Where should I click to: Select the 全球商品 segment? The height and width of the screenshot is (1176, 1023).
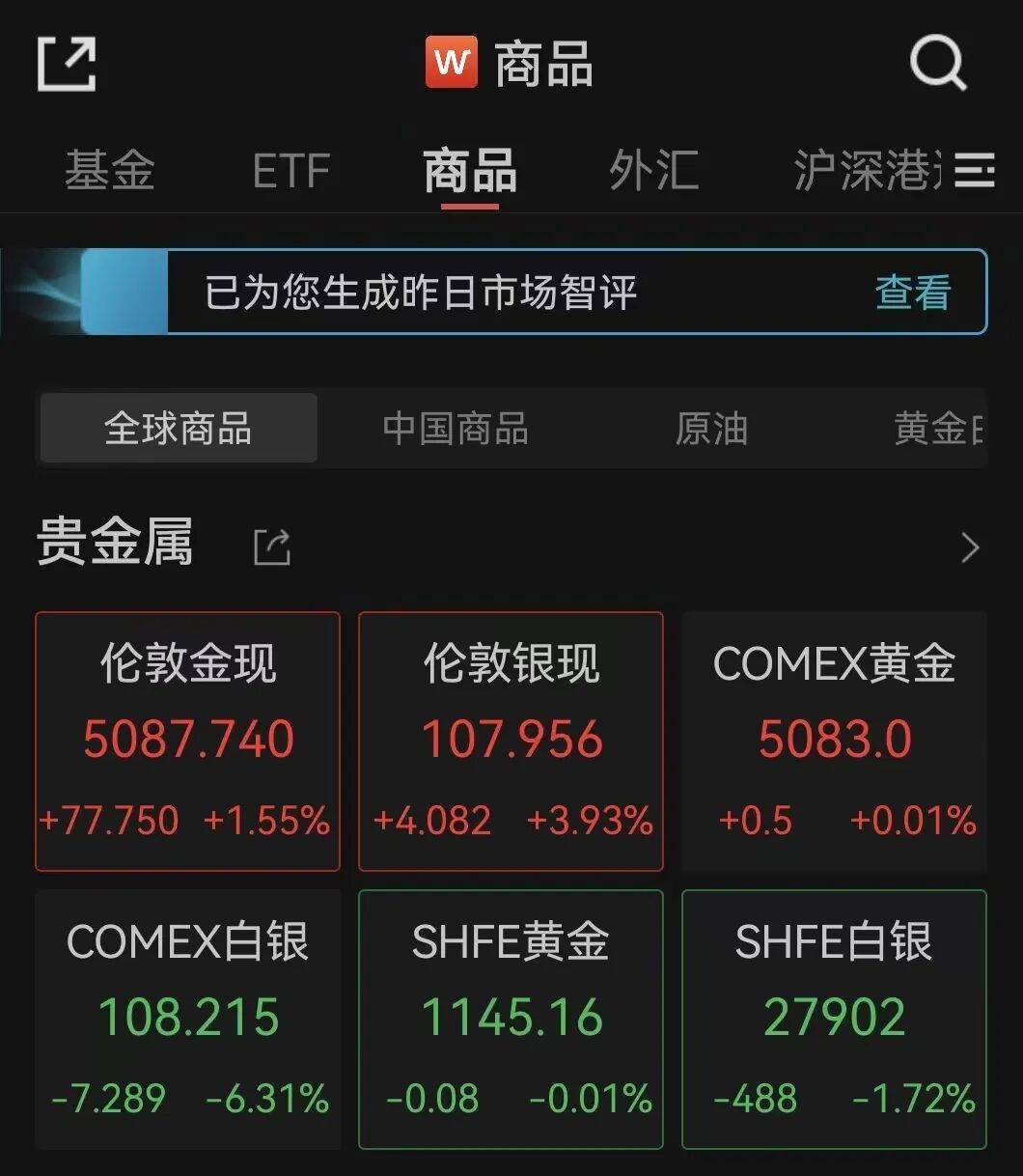(x=178, y=428)
